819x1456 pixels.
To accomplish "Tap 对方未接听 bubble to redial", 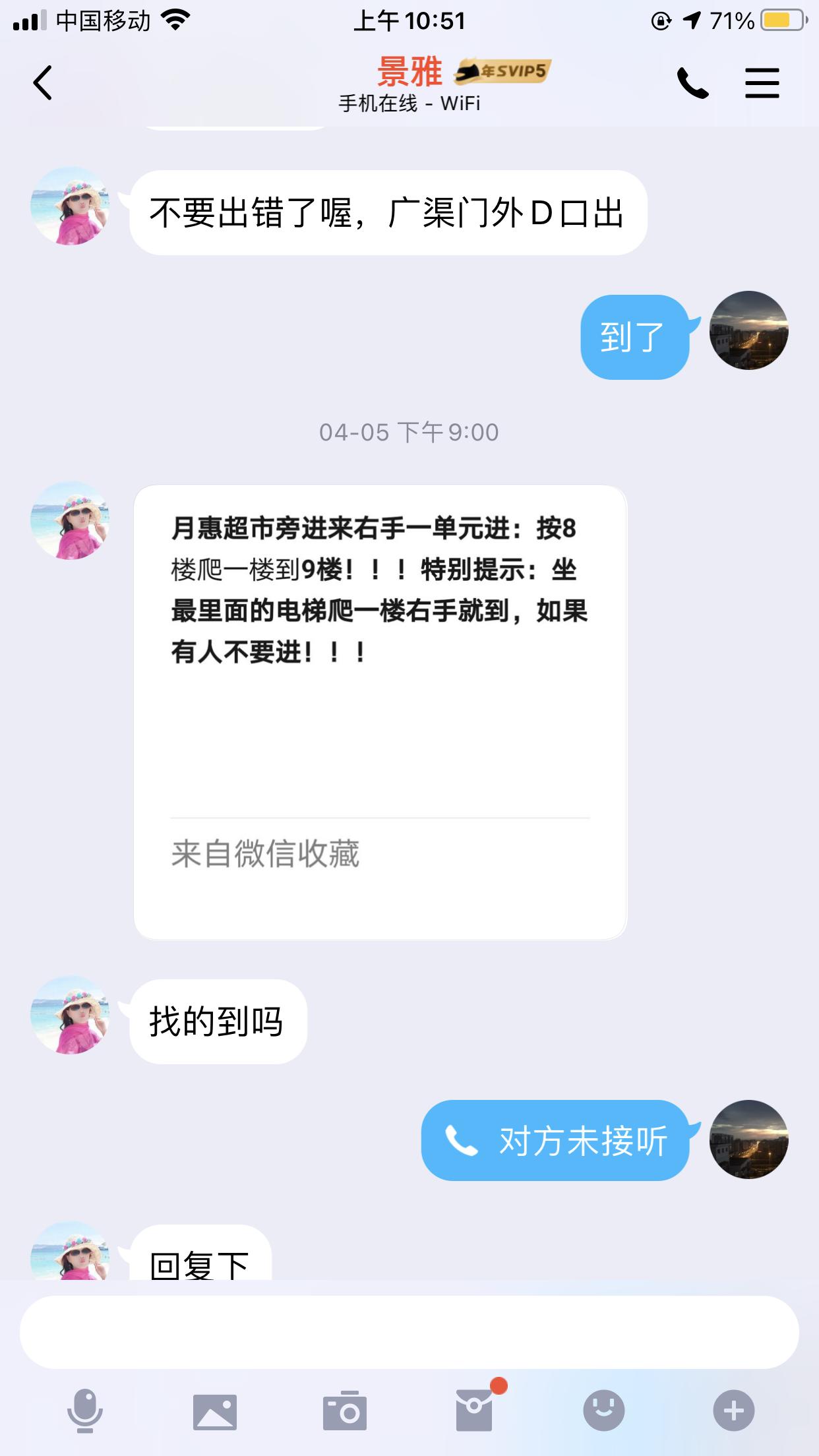I will (557, 1134).
